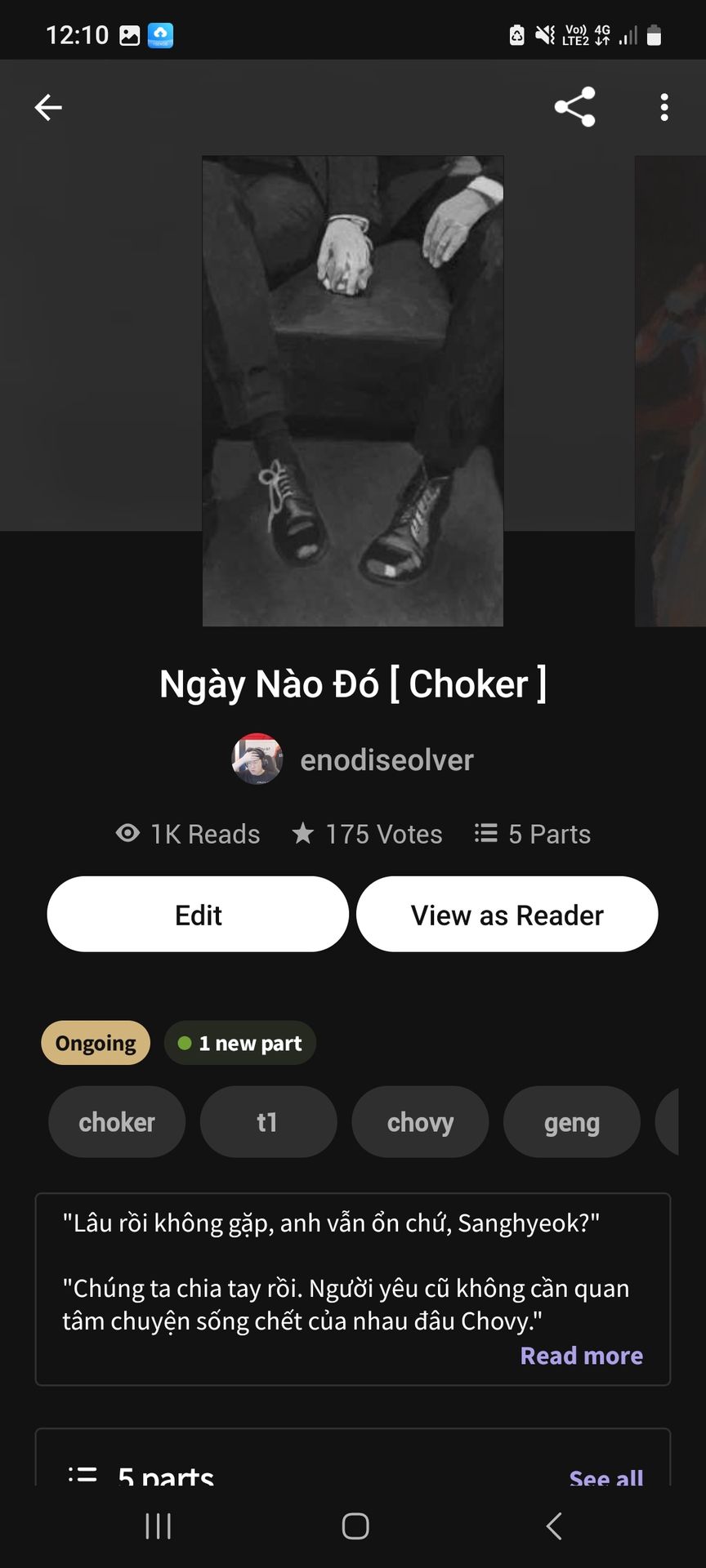Open the system recent apps view
706x1568 pixels.
point(159,1526)
